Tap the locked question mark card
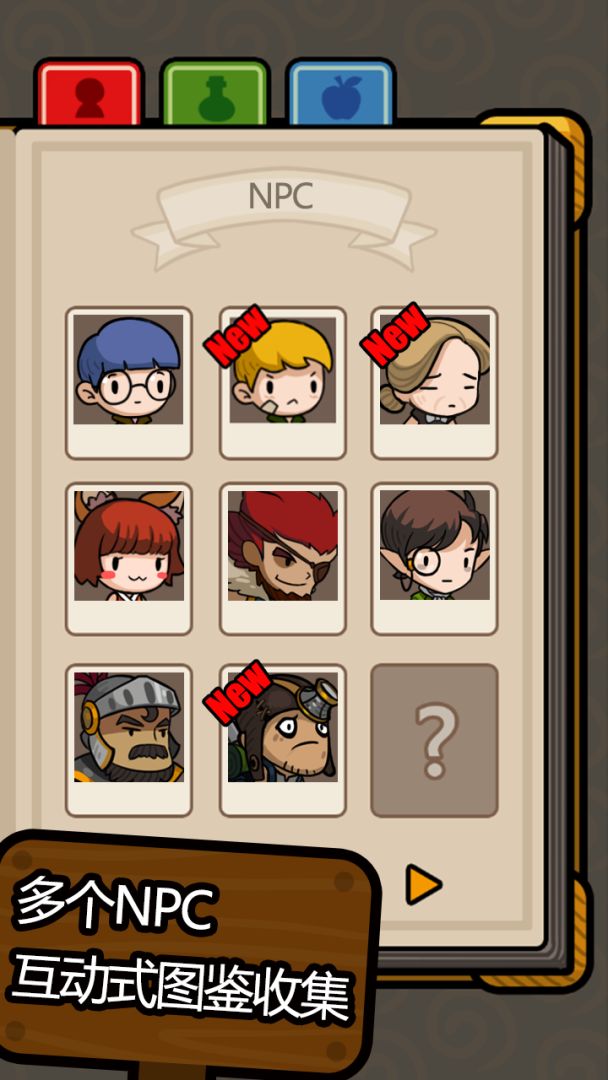 pyautogui.click(x=435, y=740)
